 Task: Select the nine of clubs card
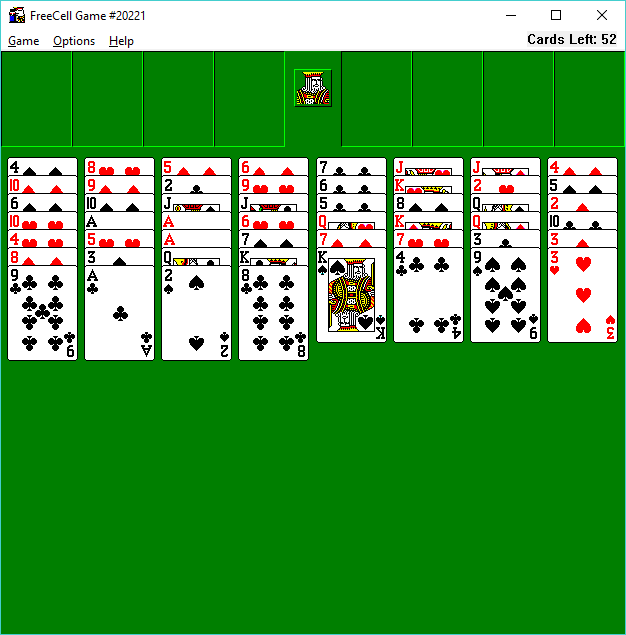[x=42, y=312]
